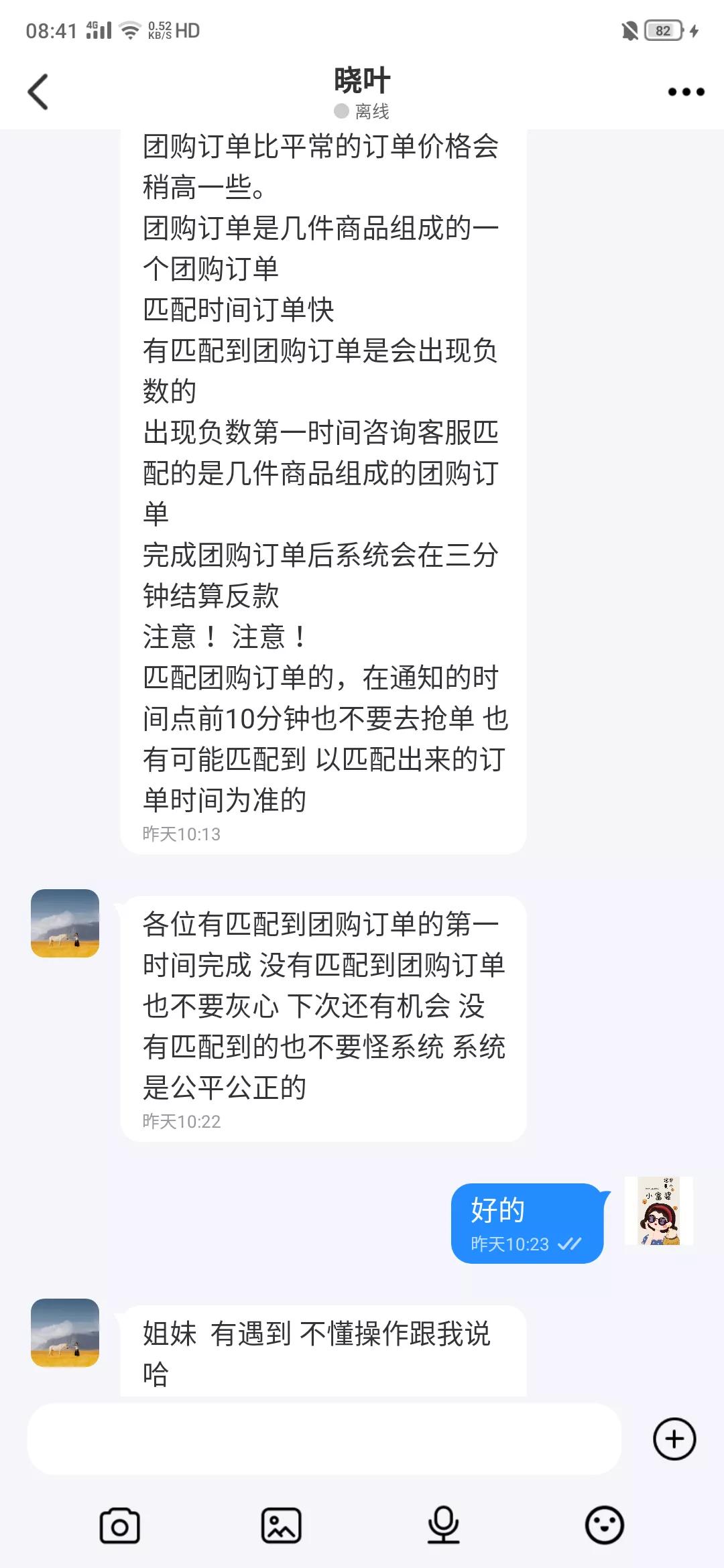
Task: Tap 晓叶's avatar next to the latest message
Action: pos(64,1333)
